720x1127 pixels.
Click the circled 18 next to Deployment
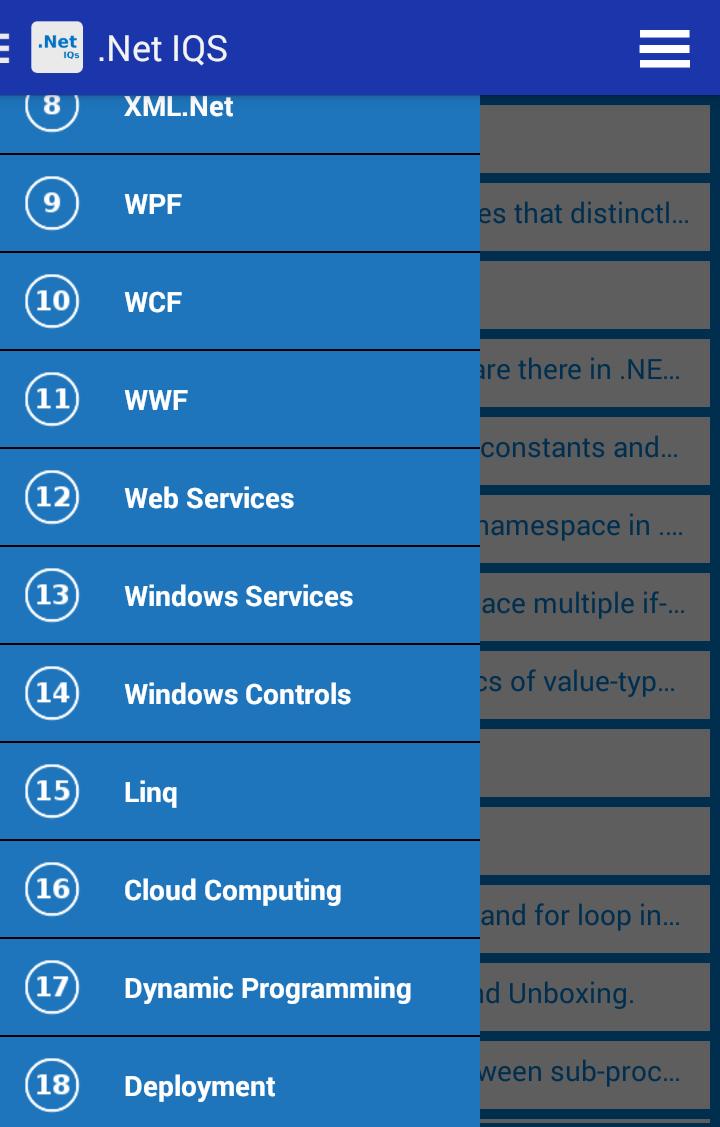tap(51, 1085)
